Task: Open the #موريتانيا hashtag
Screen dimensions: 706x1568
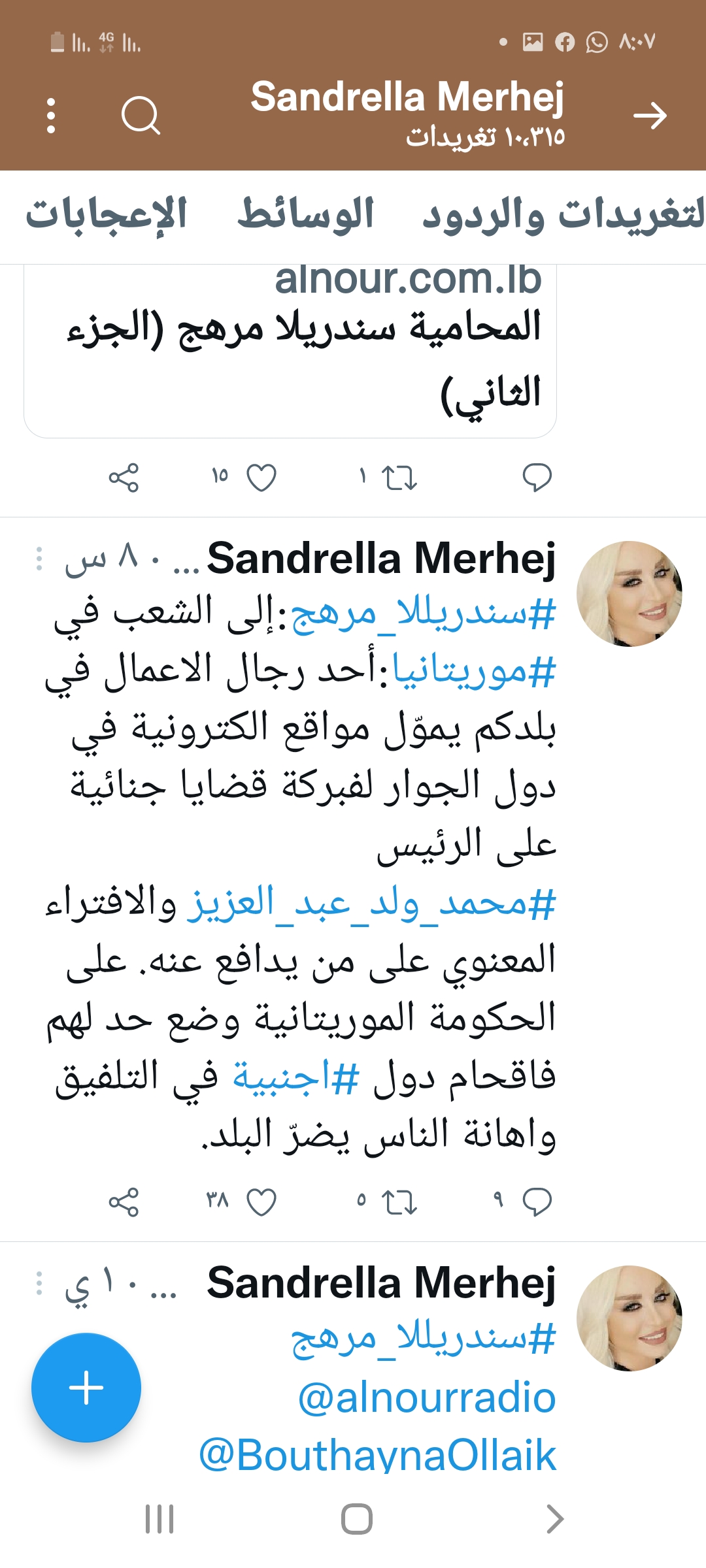Action: click(474, 672)
